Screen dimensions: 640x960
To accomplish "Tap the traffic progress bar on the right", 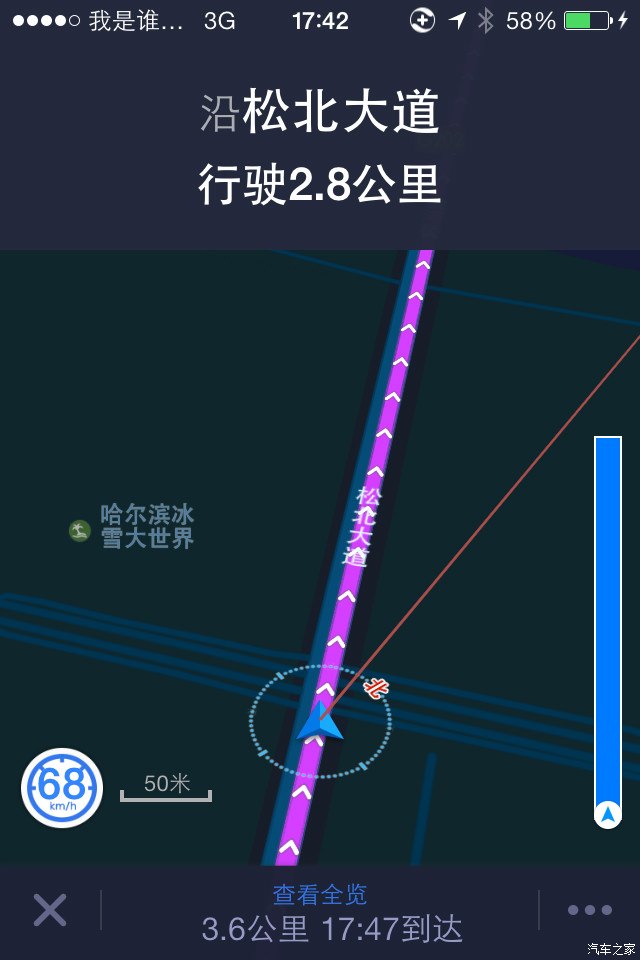I will click(x=608, y=620).
